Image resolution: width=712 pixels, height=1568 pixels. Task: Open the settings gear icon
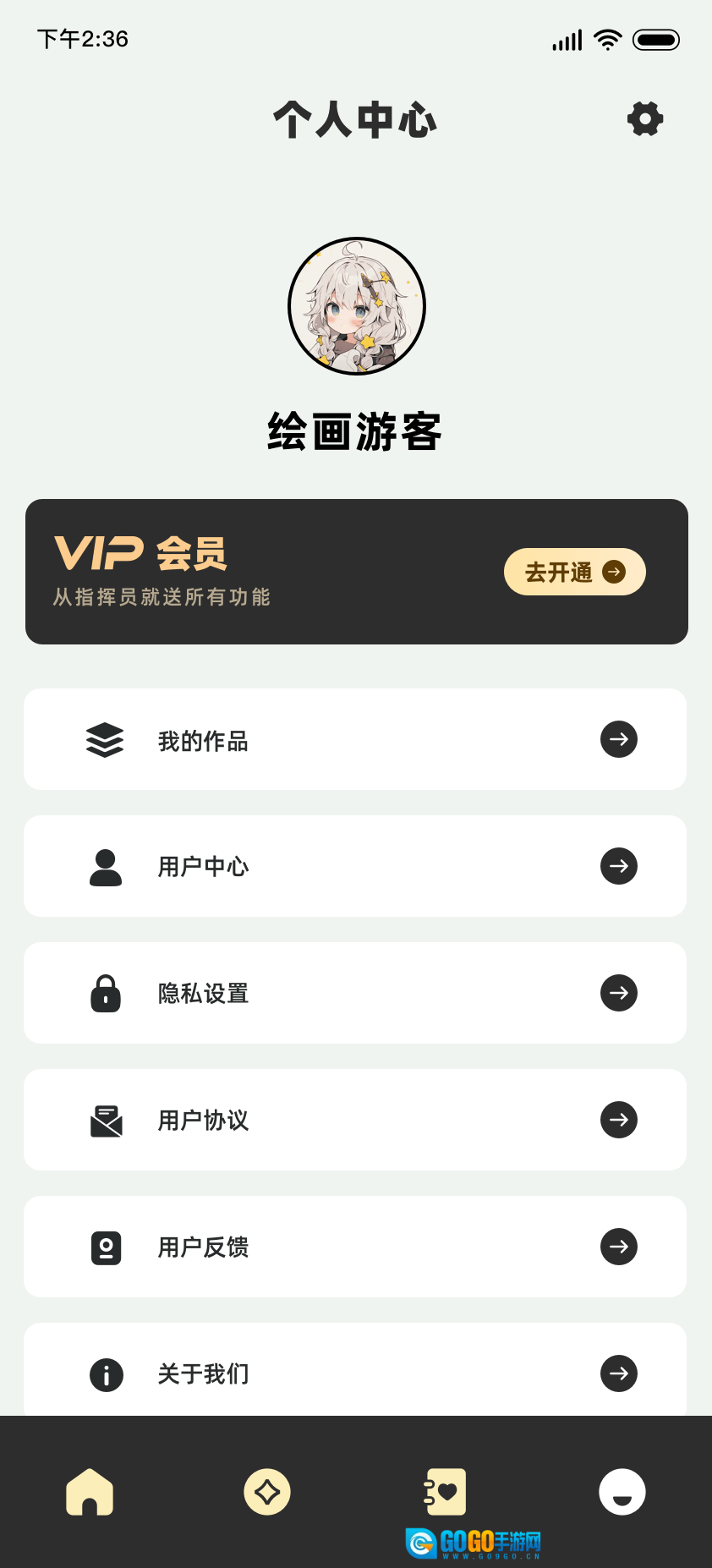(645, 119)
